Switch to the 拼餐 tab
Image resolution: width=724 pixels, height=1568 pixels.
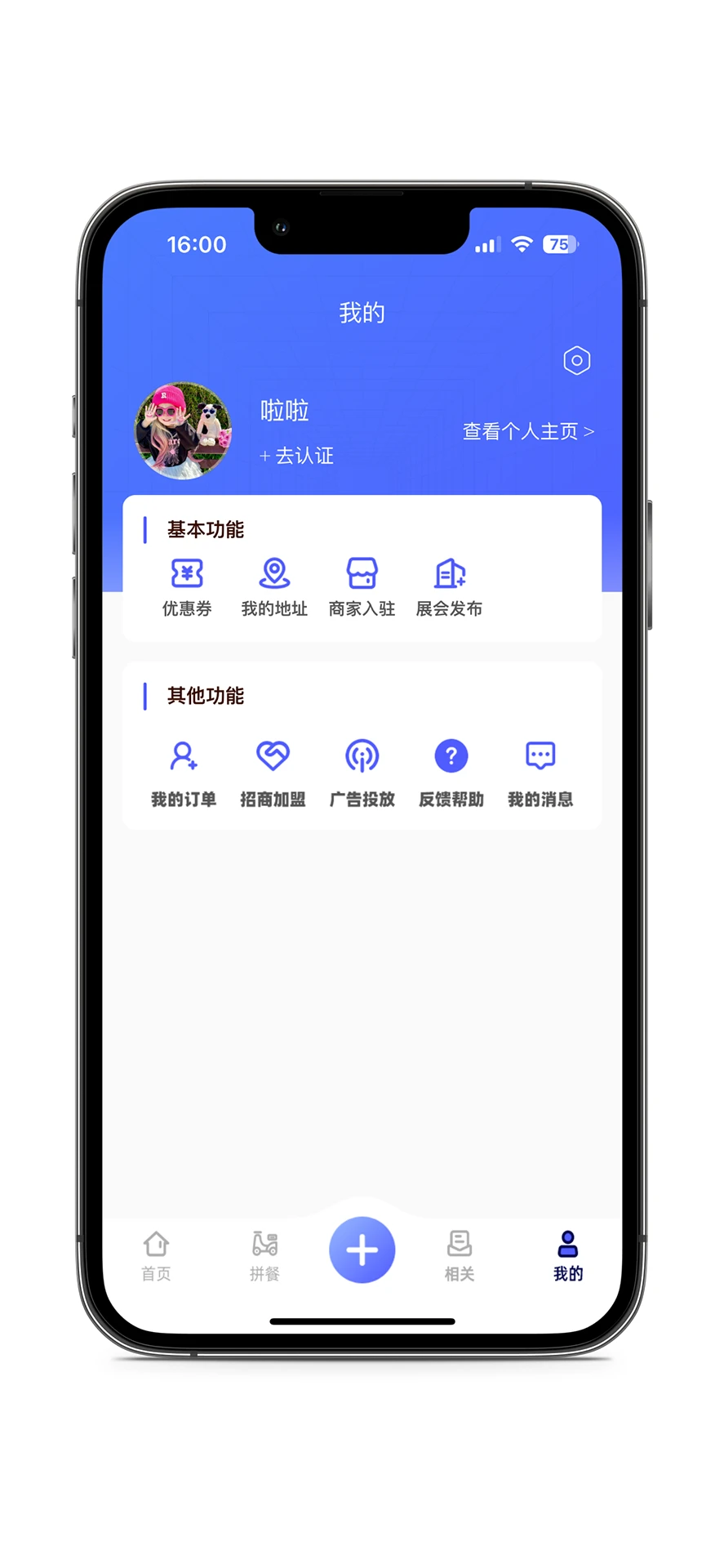click(x=264, y=1256)
